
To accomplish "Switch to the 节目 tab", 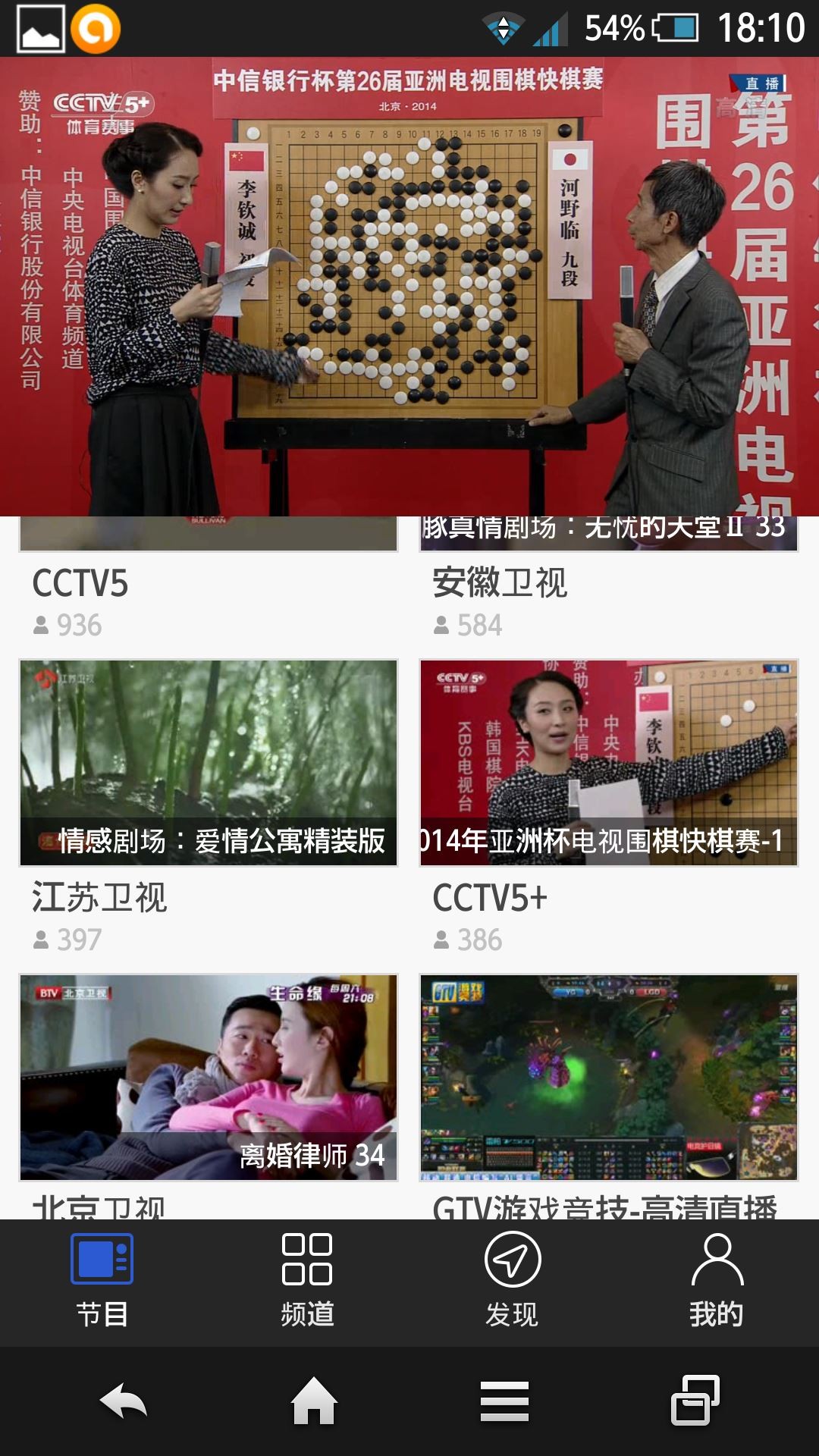I will point(102,1280).
